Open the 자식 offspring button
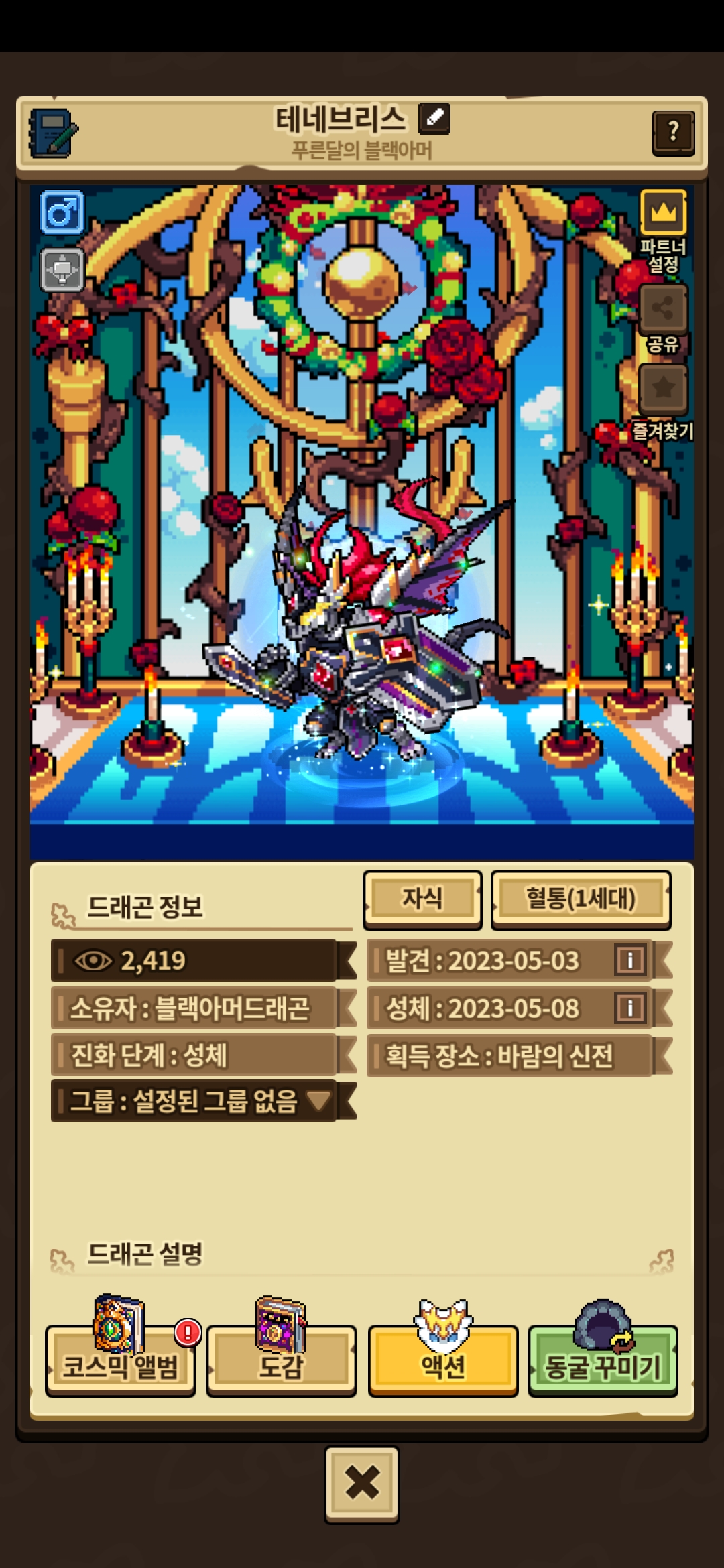The height and width of the screenshot is (1568, 724). (422, 899)
